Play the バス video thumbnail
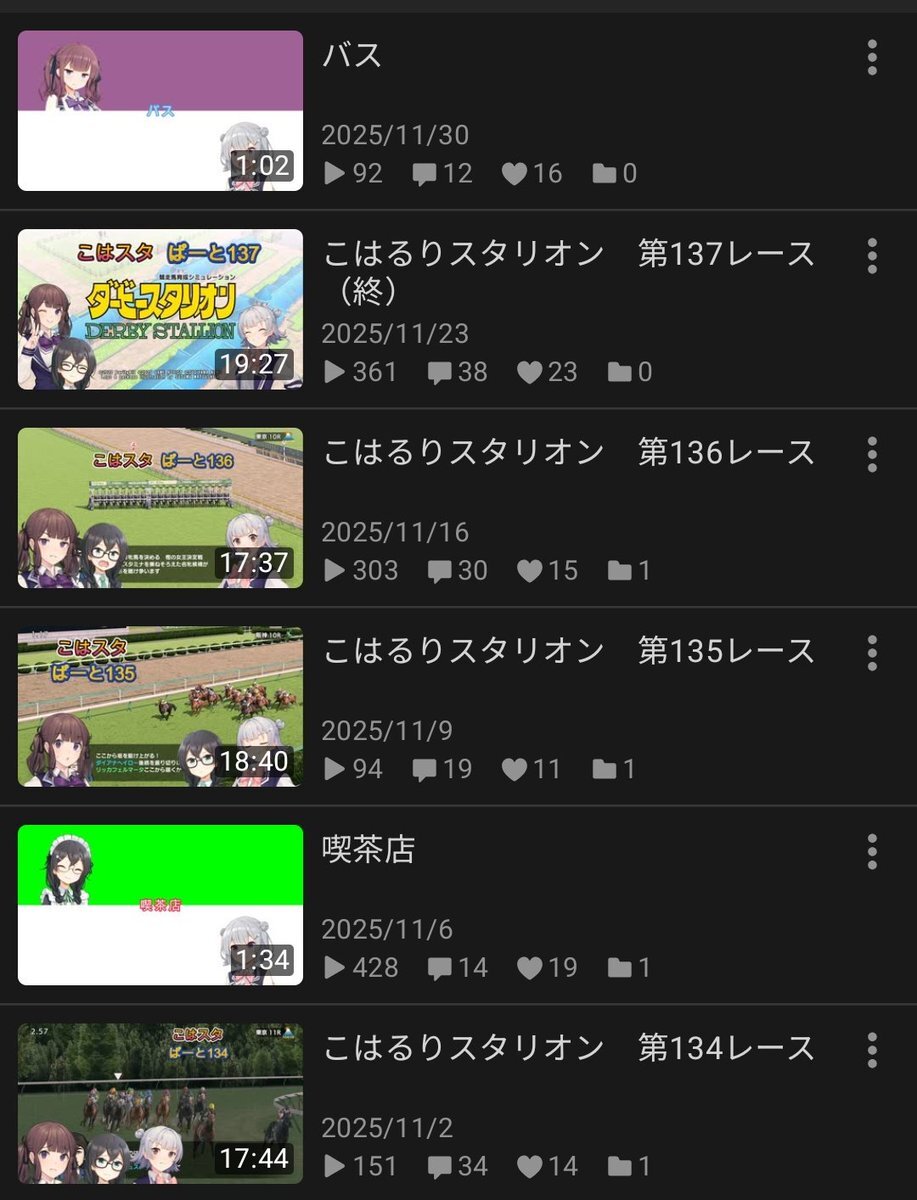 (x=160, y=111)
